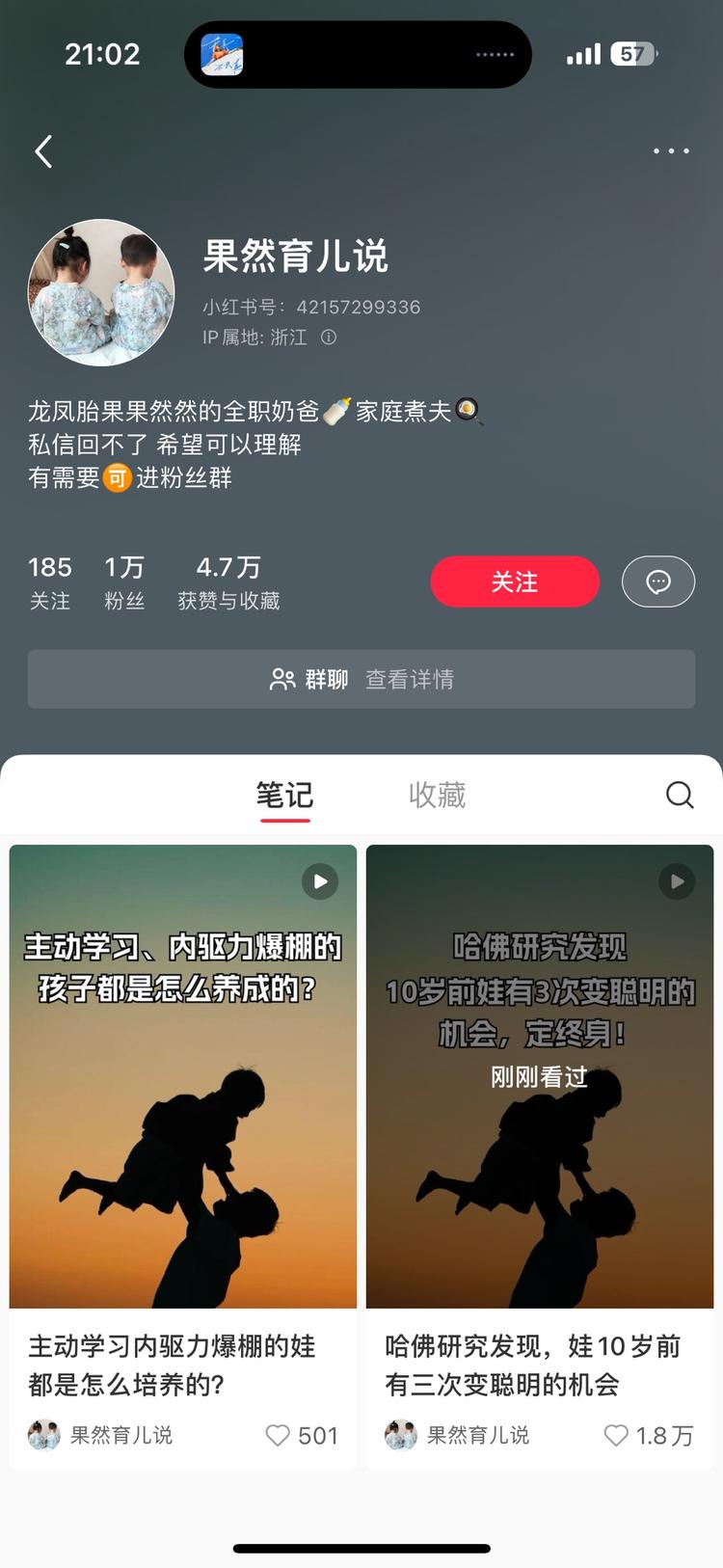723x1568 pixels.
Task: Tap the author name 果然育儿说 under a note
Action: (120, 1436)
